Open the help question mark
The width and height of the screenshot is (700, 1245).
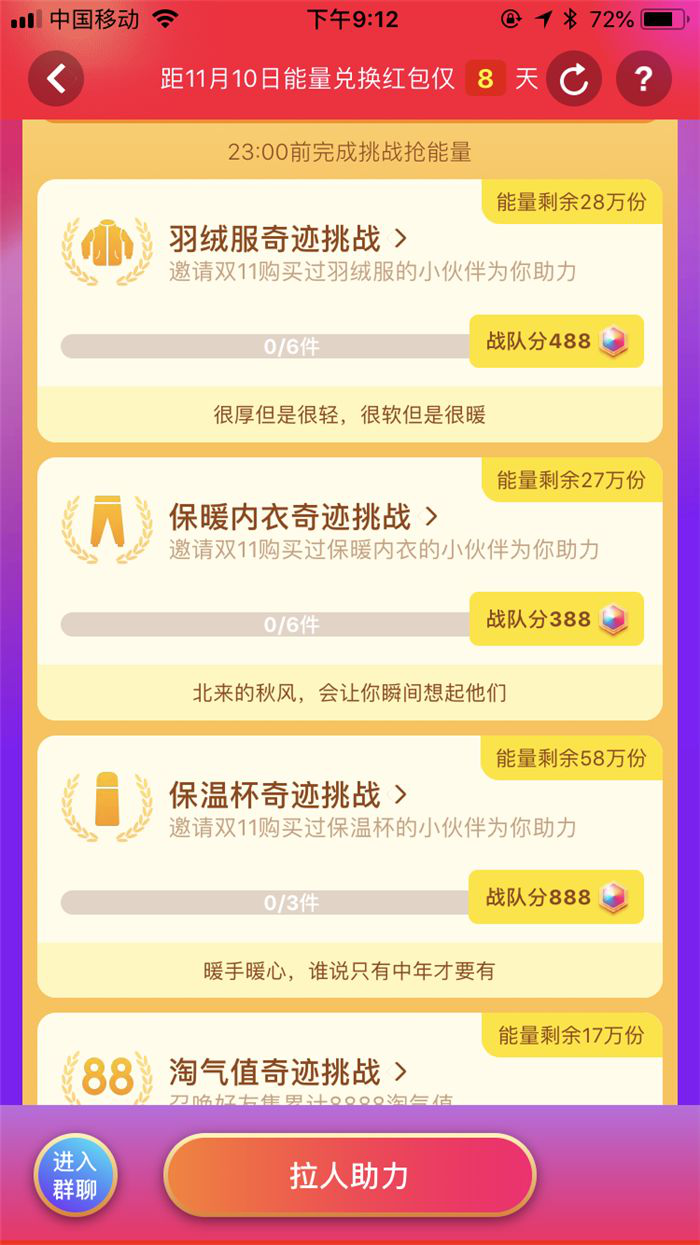[643, 79]
